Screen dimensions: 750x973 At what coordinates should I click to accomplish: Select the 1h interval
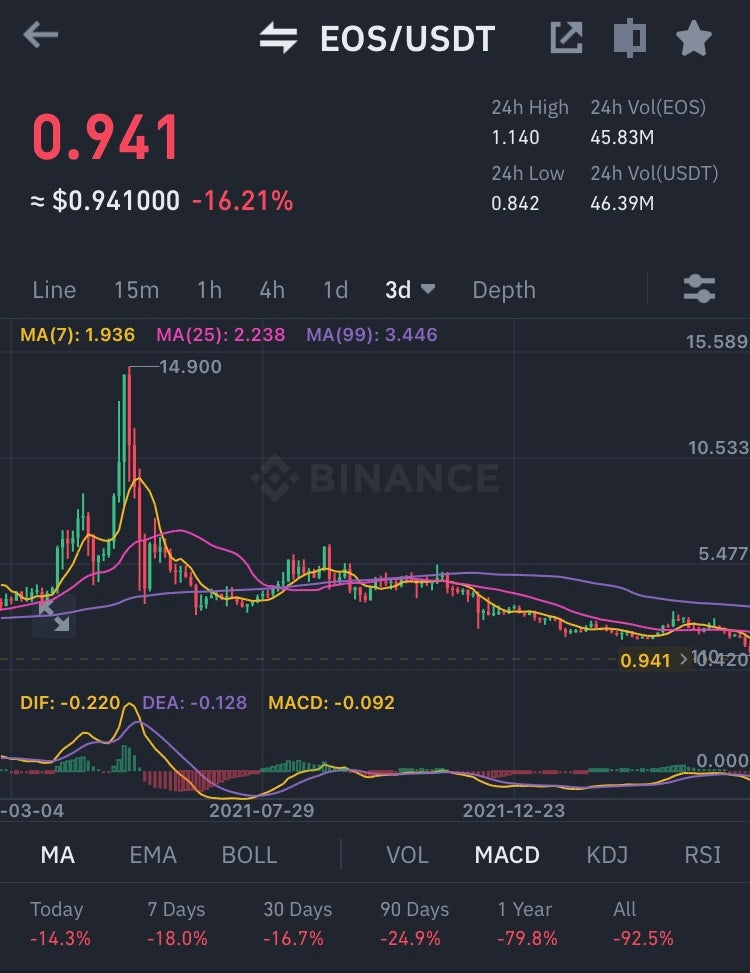[x=209, y=290]
